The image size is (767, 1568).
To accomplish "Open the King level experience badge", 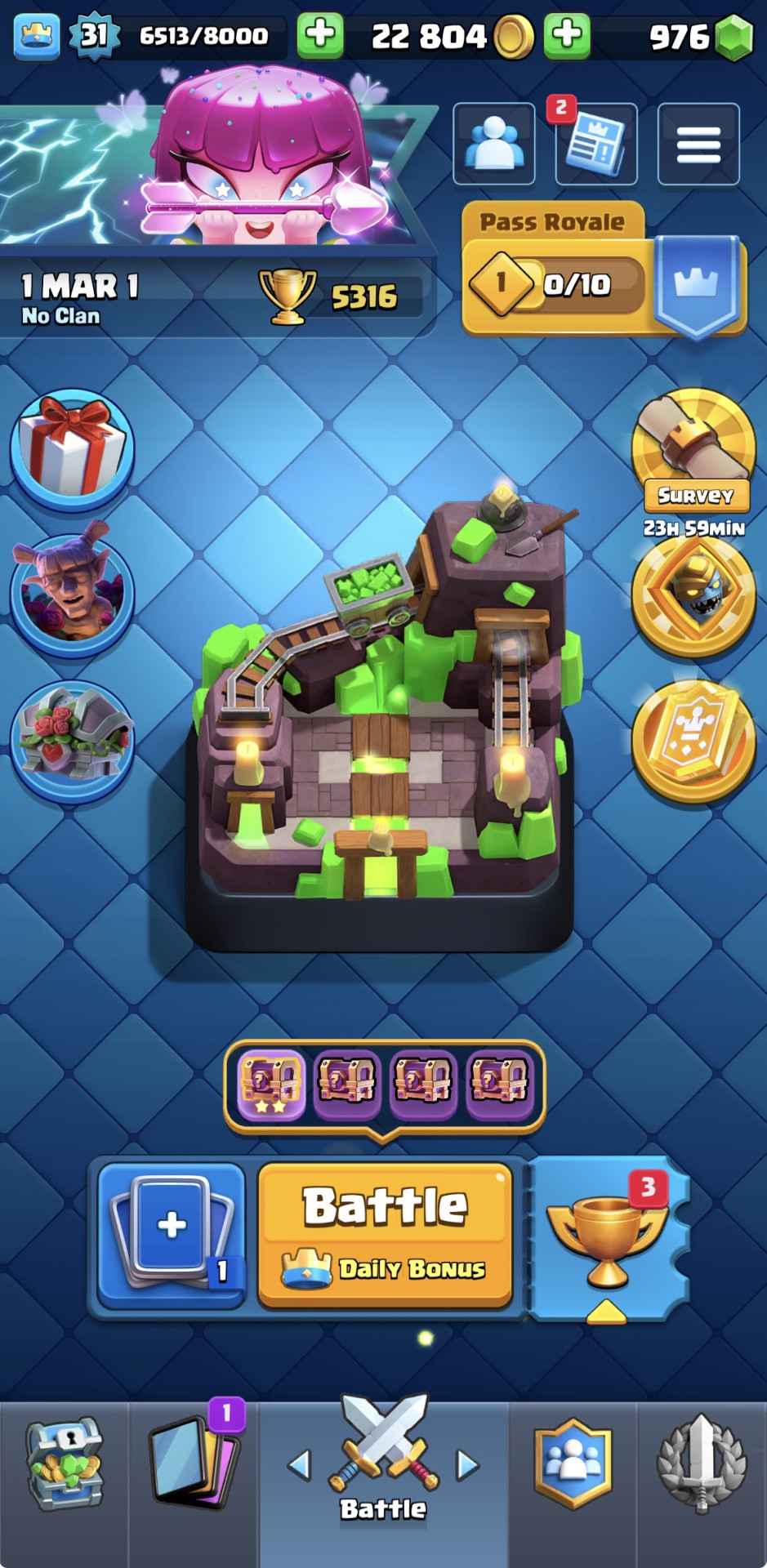I will point(95,35).
